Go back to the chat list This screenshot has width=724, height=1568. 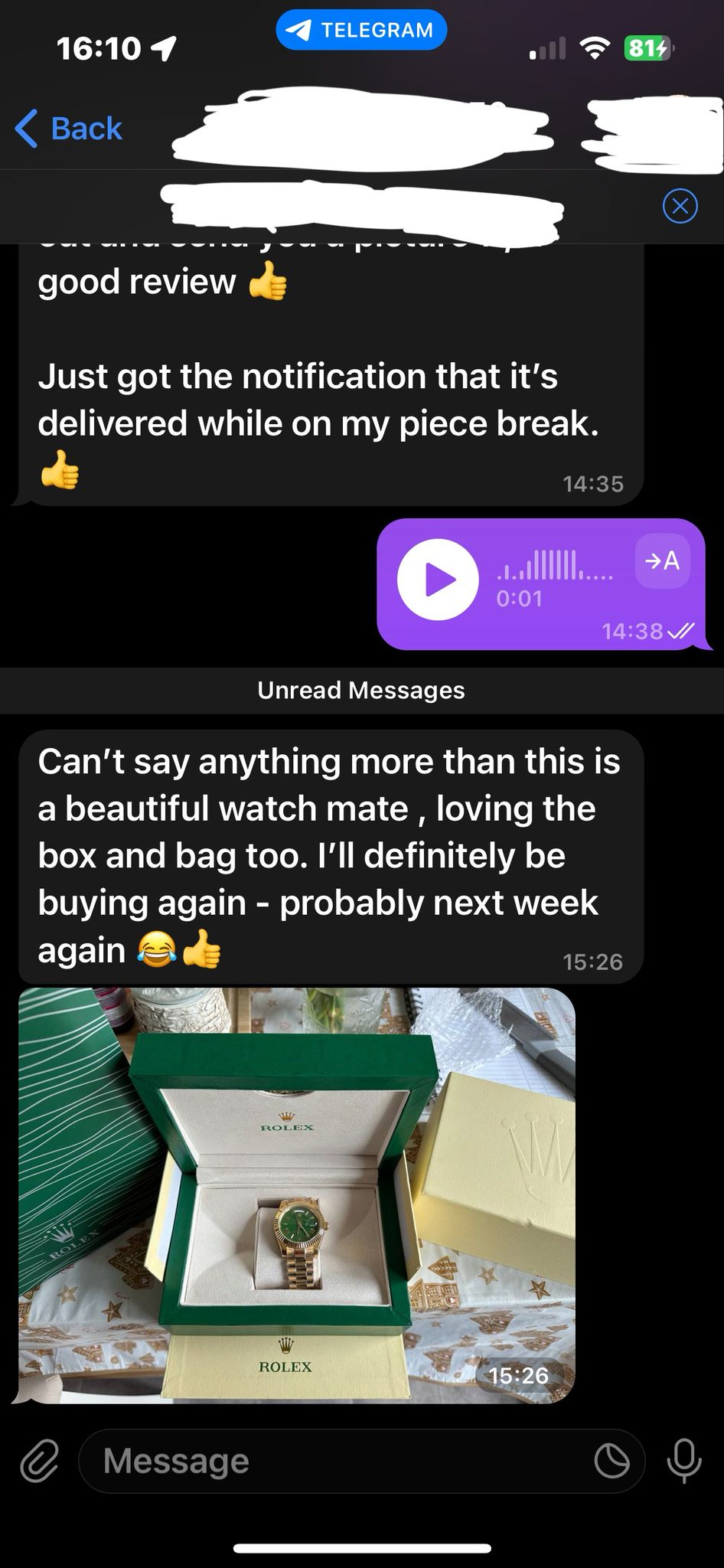tap(69, 128)
